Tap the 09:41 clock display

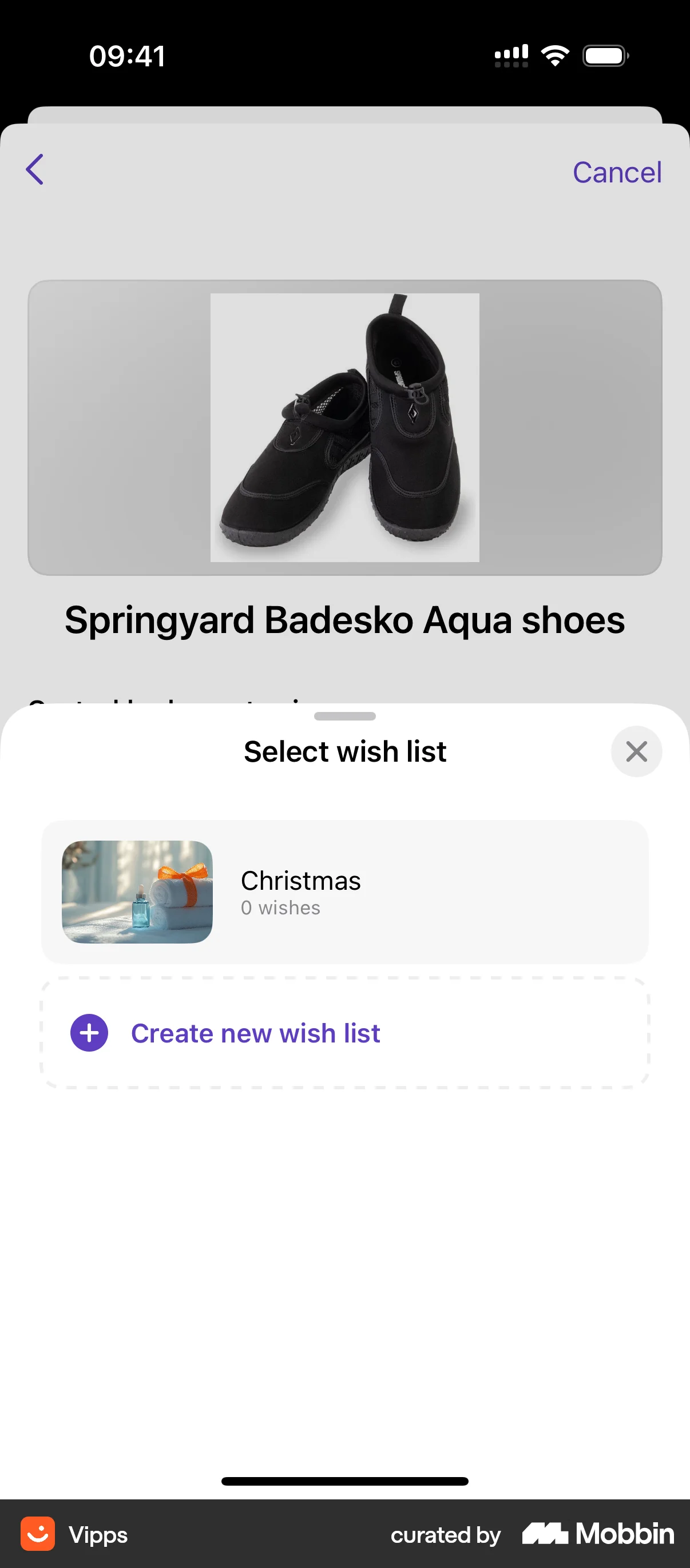pos(126,55)
